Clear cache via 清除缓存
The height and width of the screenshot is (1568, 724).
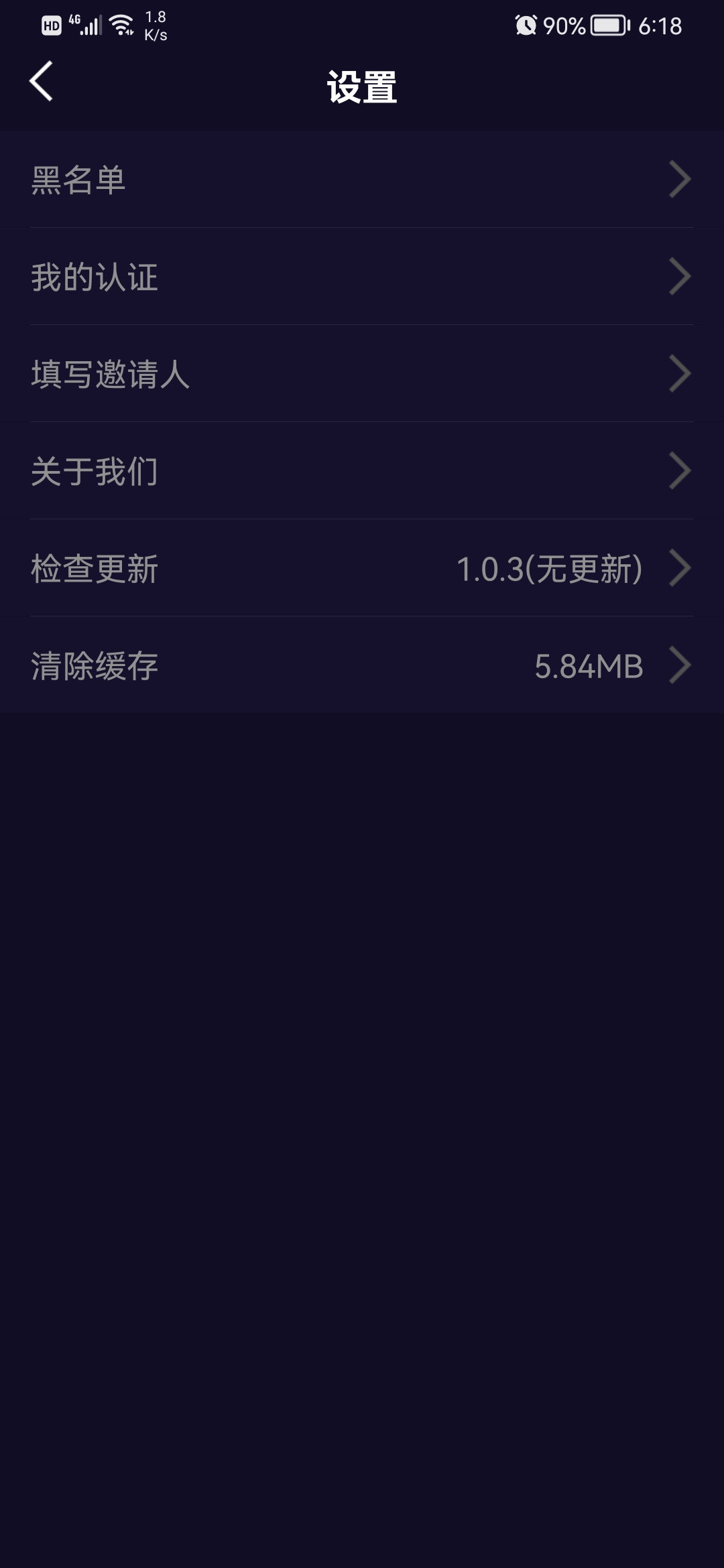click(362, 665)
